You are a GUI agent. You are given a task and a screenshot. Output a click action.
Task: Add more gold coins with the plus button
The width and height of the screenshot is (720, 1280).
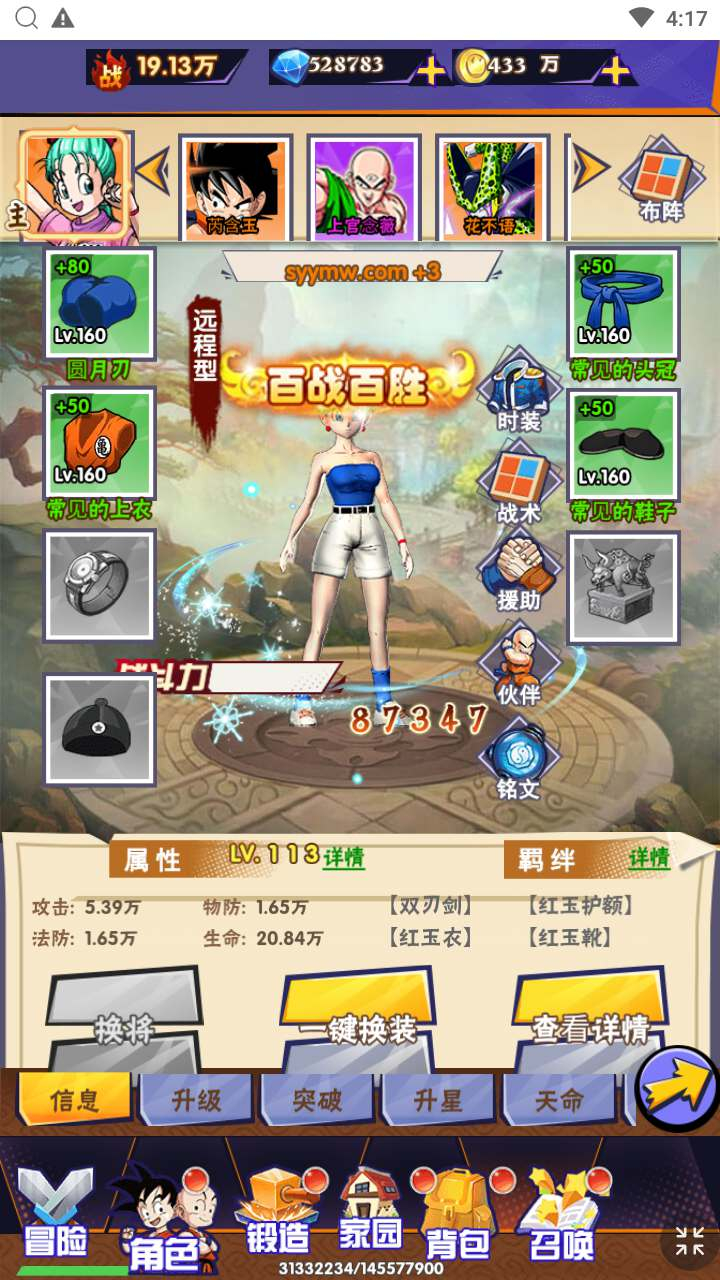(615, 69)
